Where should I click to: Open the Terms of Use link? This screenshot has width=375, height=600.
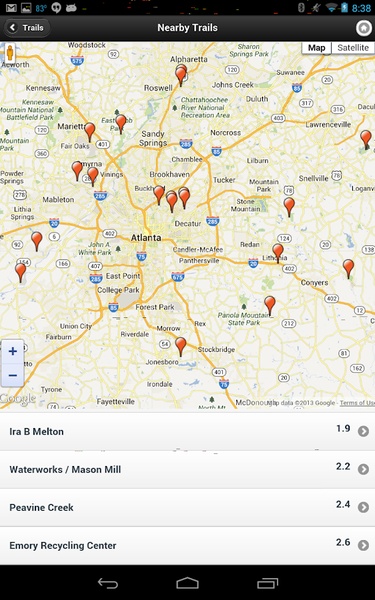[357, 403]
